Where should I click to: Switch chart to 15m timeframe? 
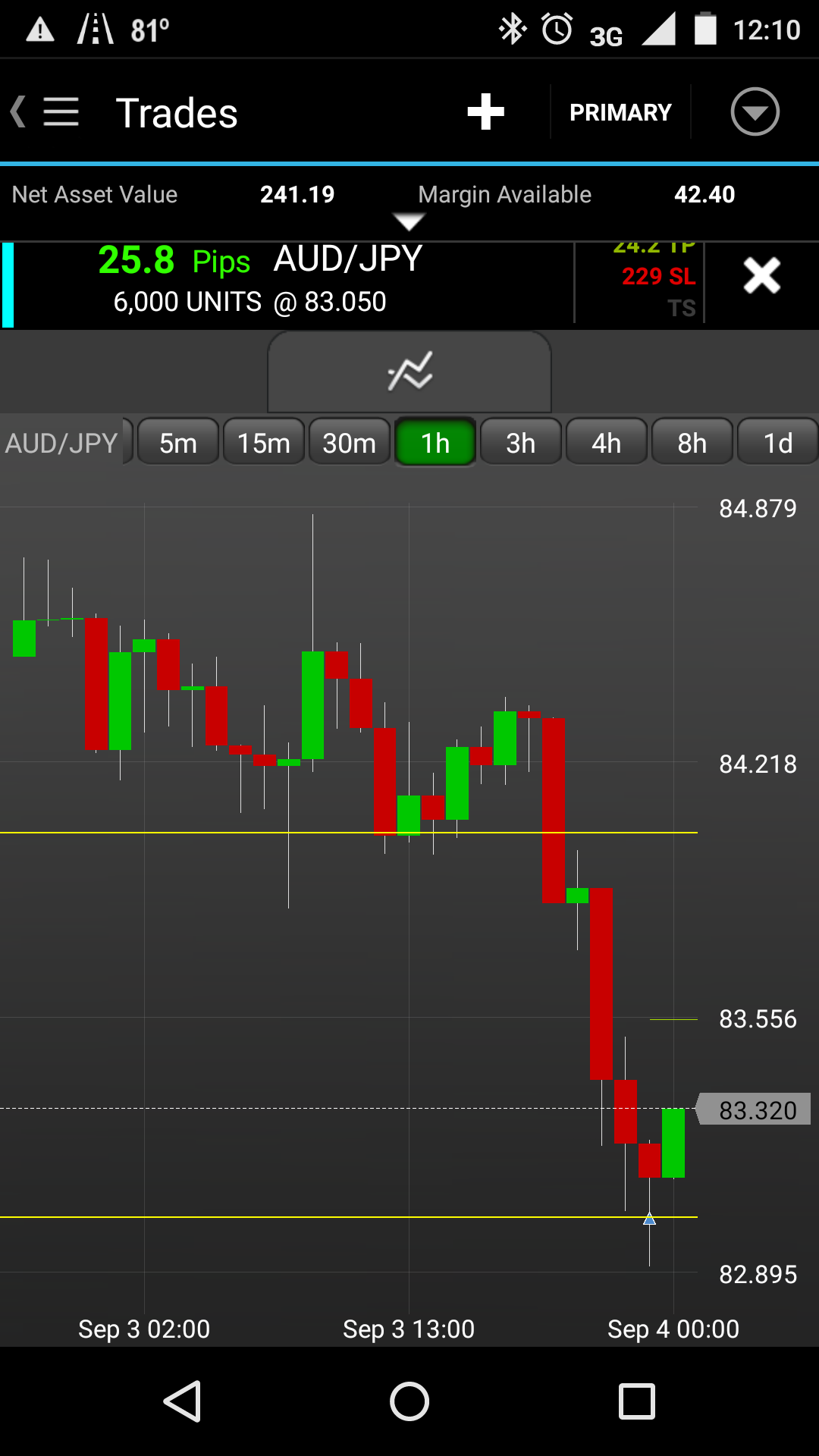264,443
